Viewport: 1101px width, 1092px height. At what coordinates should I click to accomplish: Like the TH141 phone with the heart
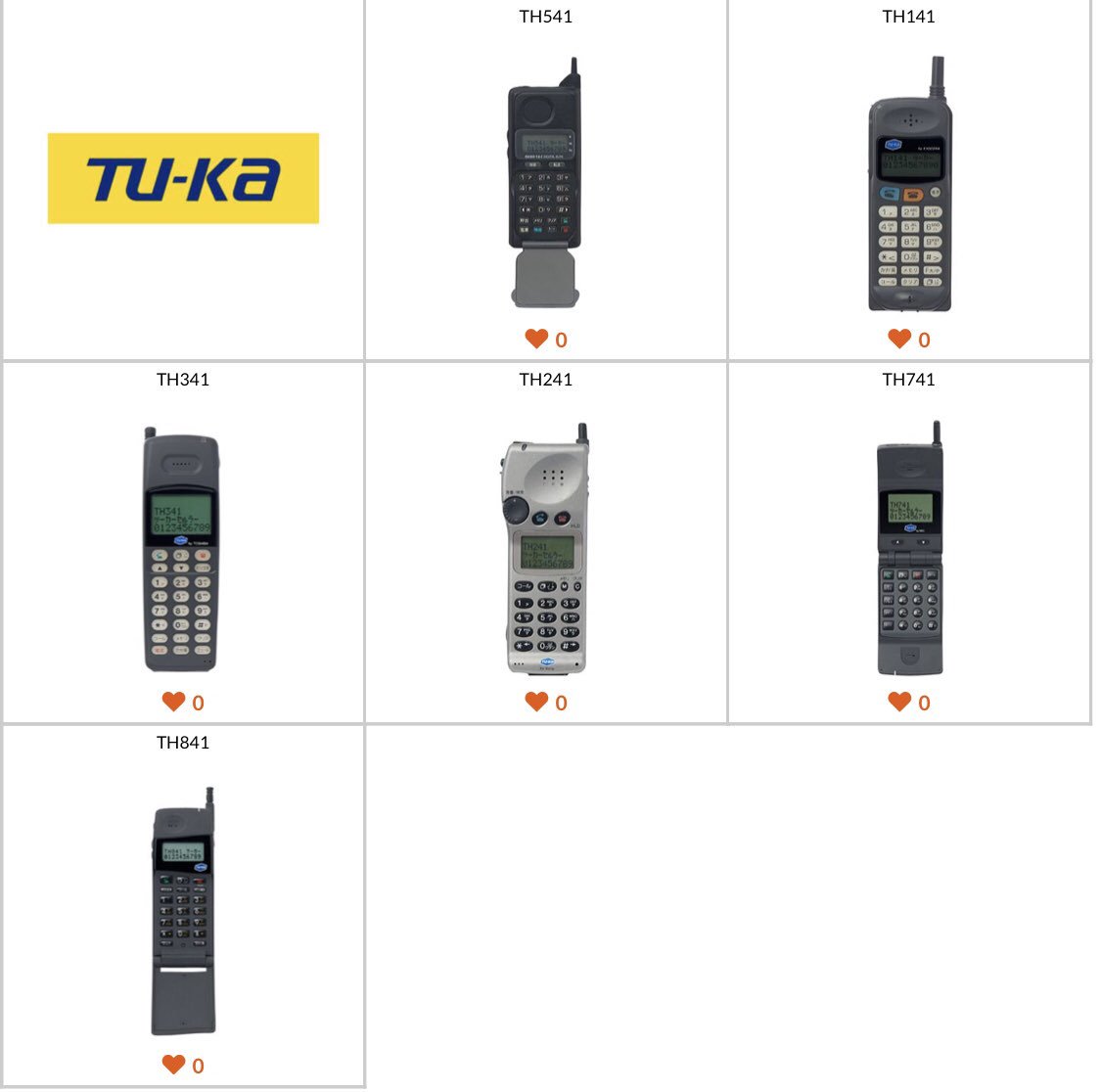899,339
